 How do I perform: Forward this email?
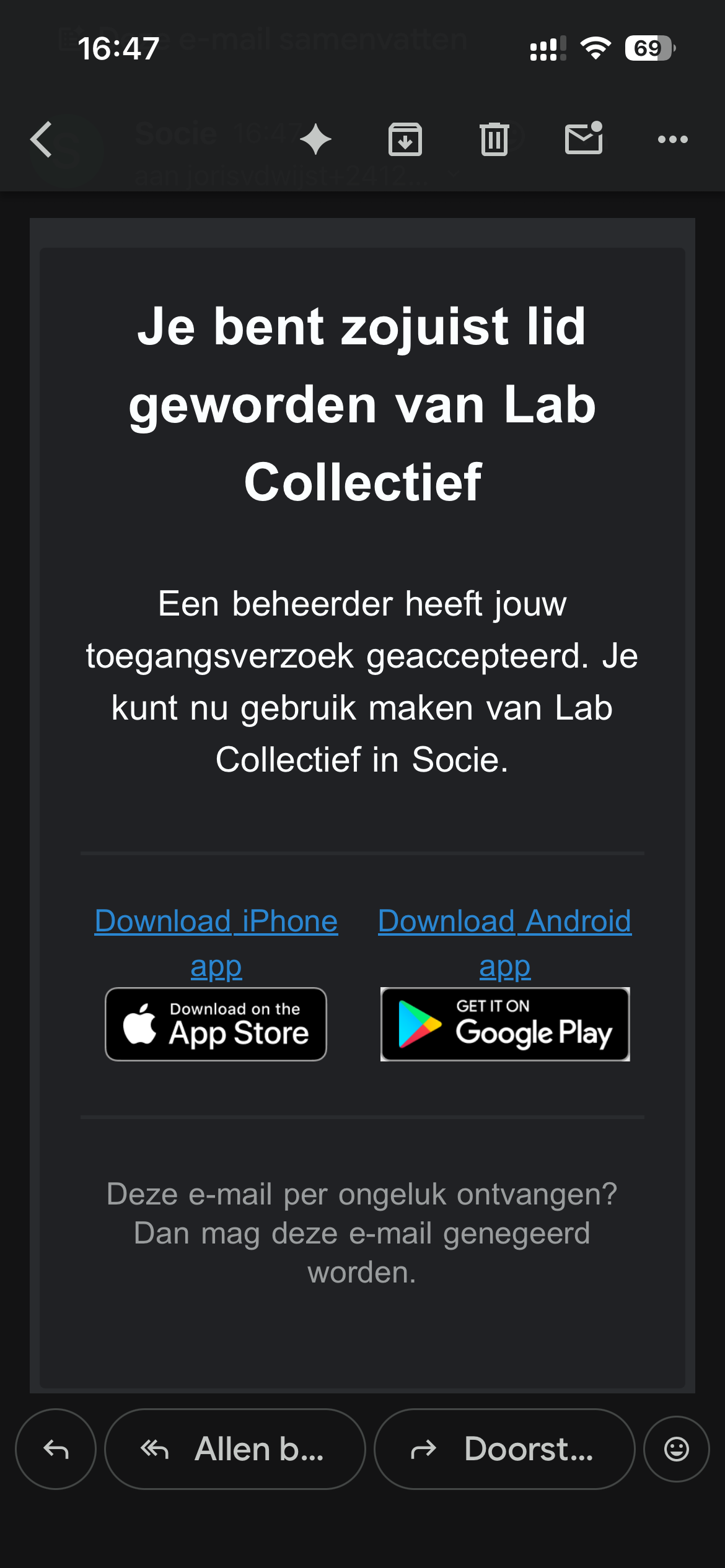point(504,1449)
